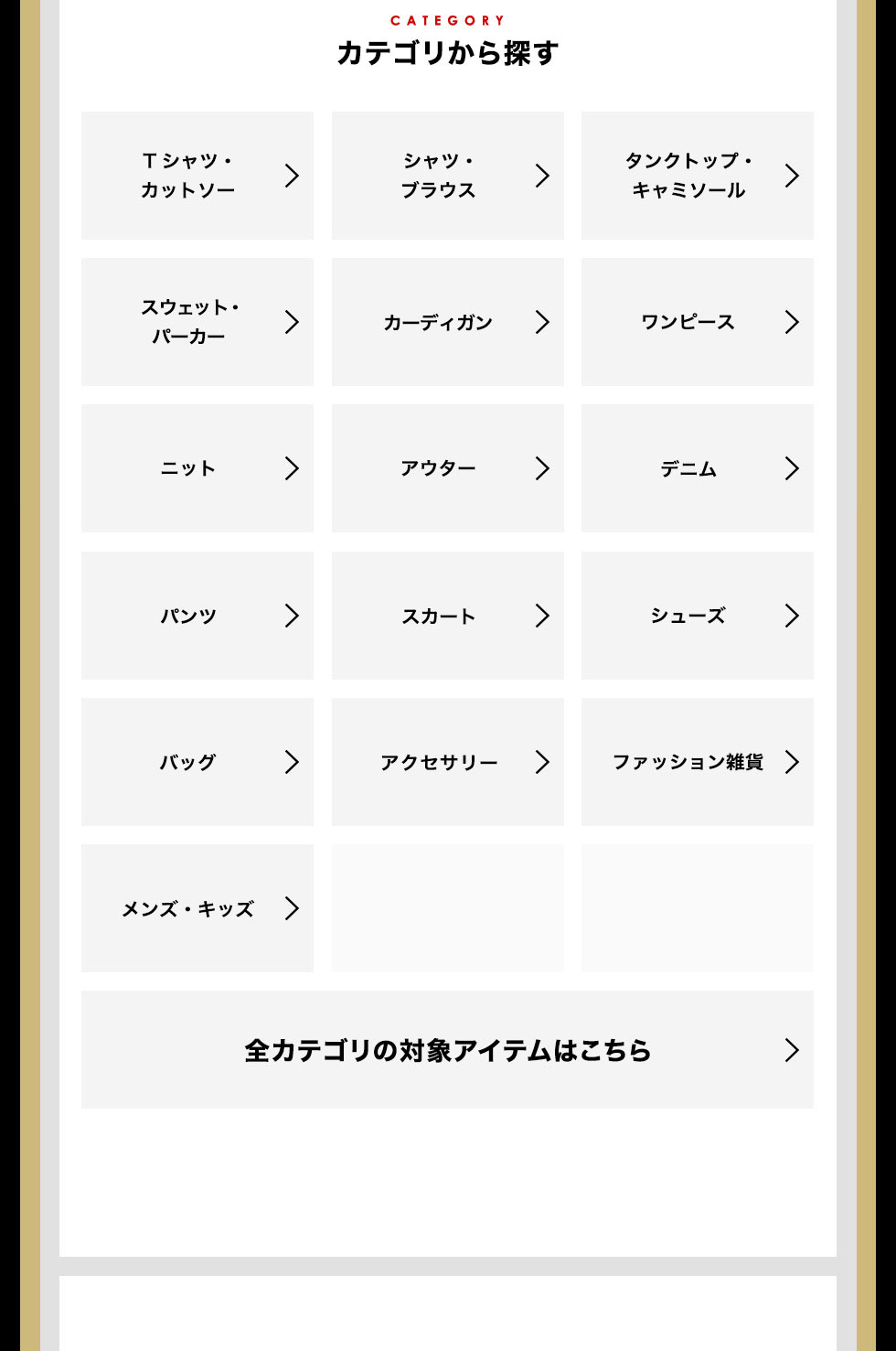Select the バッグ category

(x=197, y=762)
